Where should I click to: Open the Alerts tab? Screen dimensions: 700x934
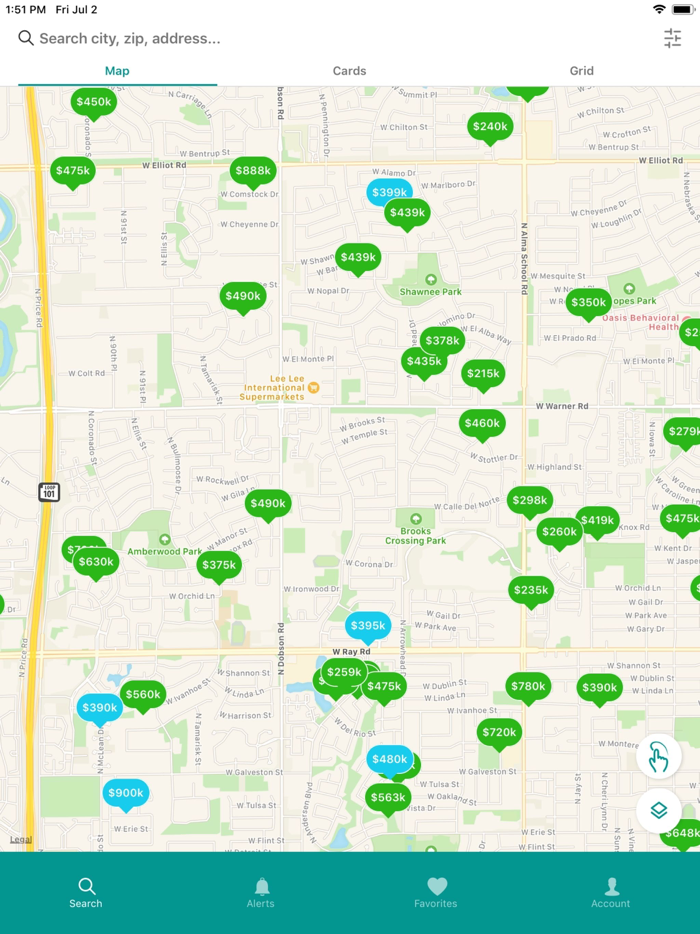pyautogui.click(x=261, y=892)
